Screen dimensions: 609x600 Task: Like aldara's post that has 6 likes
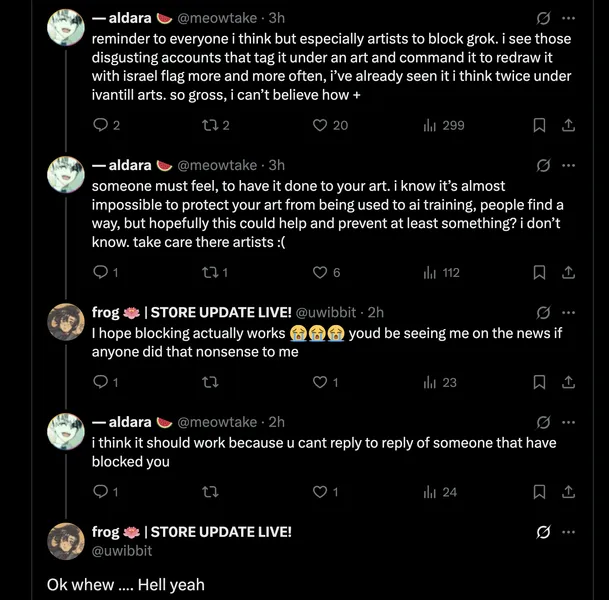click(320, 272)
